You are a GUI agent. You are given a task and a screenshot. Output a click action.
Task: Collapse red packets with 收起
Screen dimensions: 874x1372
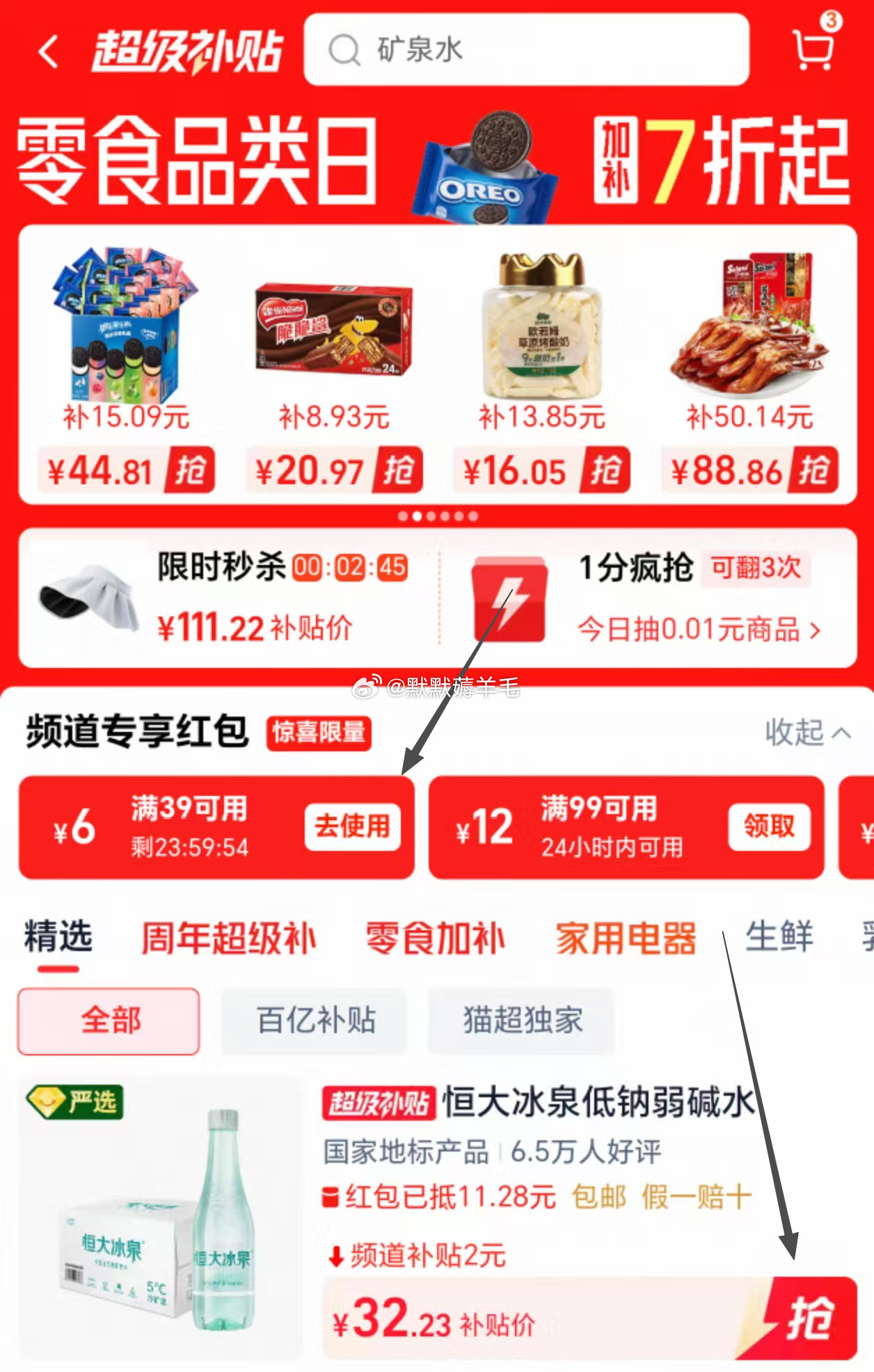point(807,732)
